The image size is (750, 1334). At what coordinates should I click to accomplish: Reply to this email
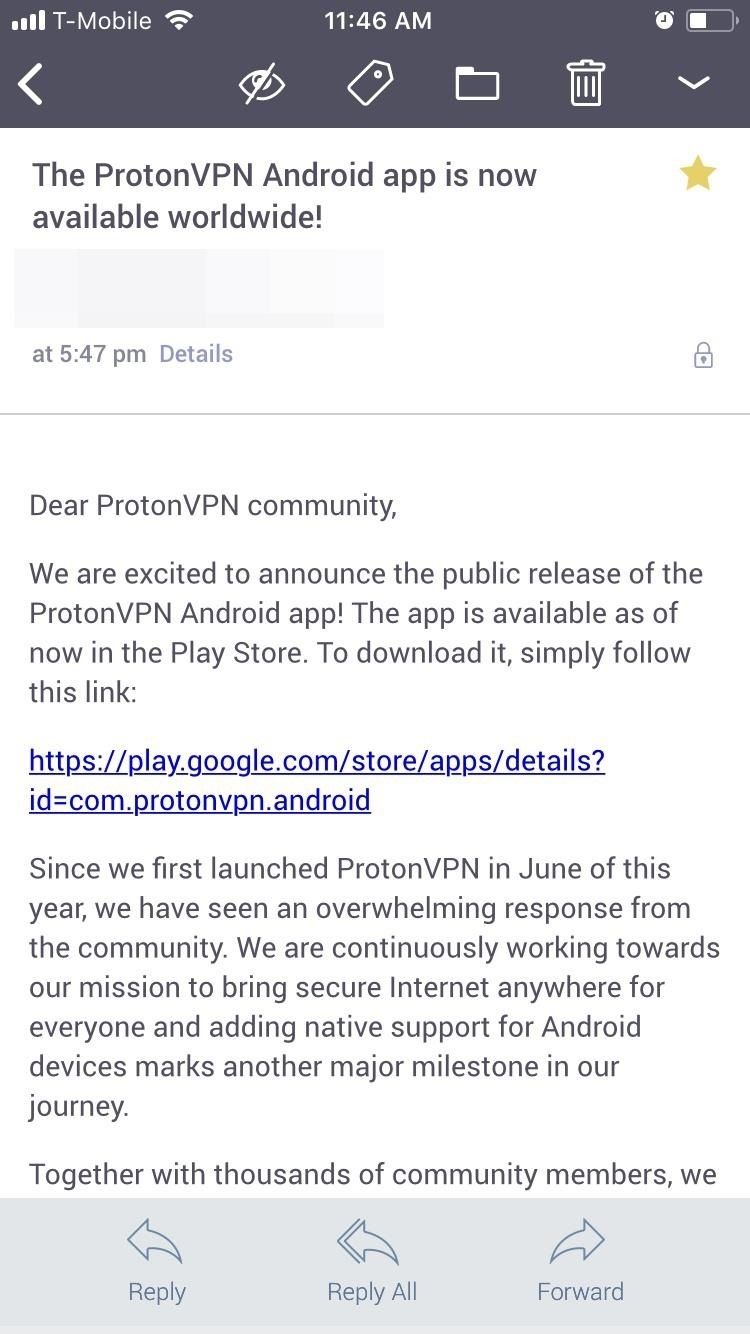pos(157,1261)
